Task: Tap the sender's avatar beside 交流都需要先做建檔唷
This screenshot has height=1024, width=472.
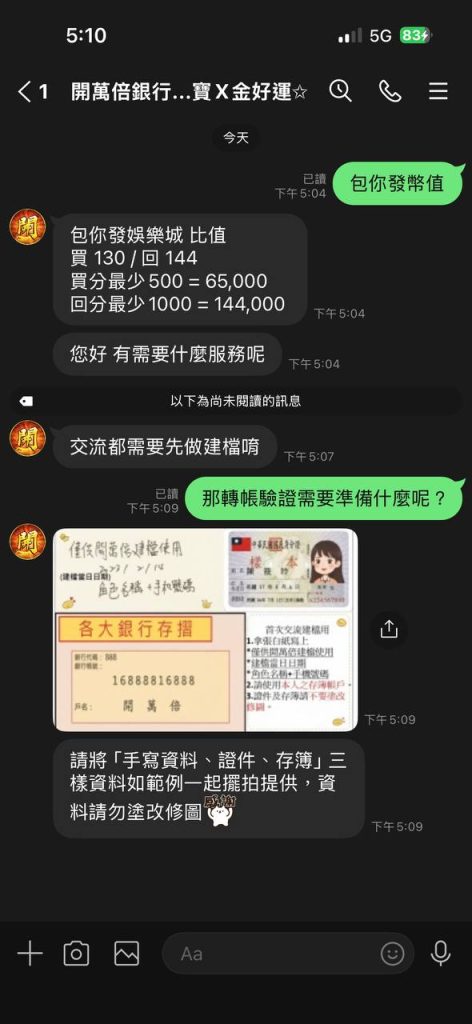Action: 27,438
